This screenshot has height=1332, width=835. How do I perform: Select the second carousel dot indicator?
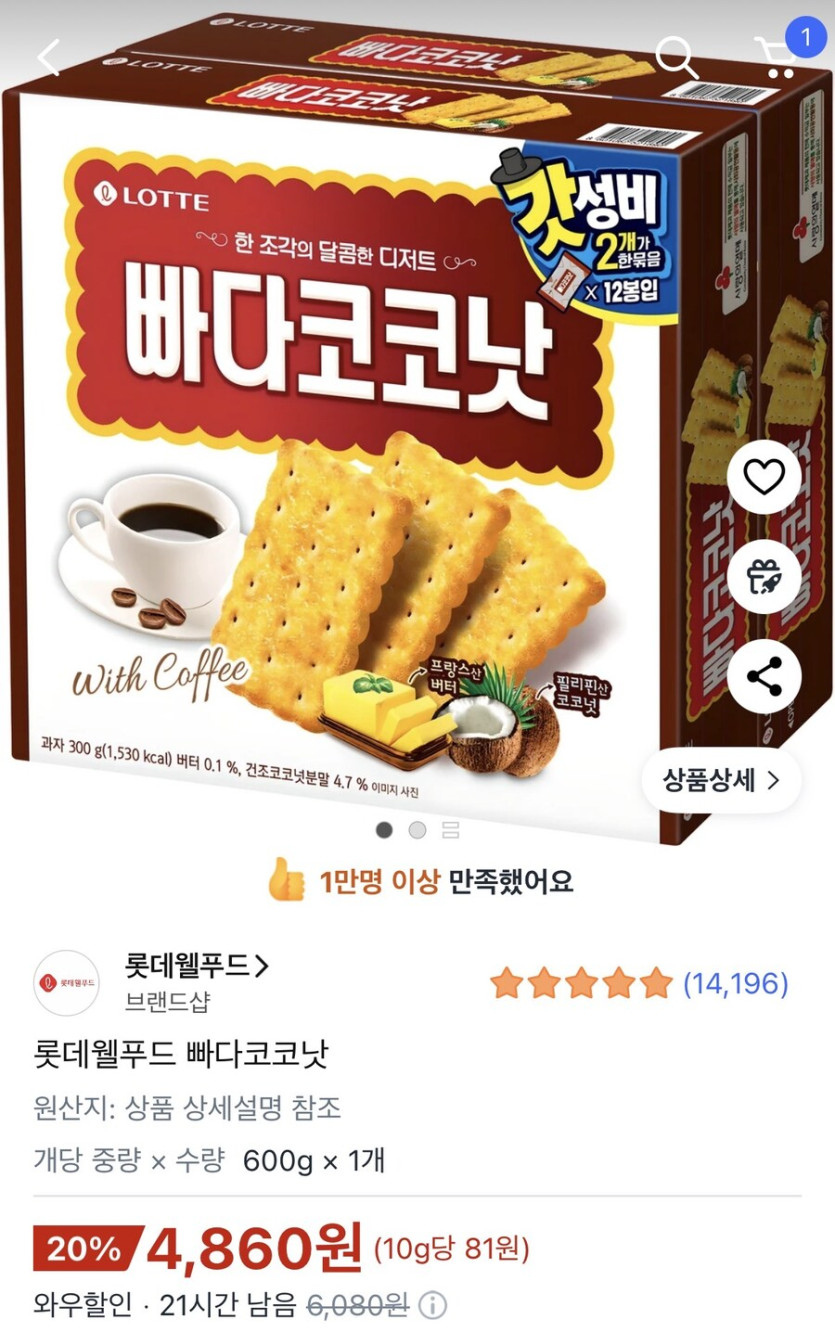[417, 830]
